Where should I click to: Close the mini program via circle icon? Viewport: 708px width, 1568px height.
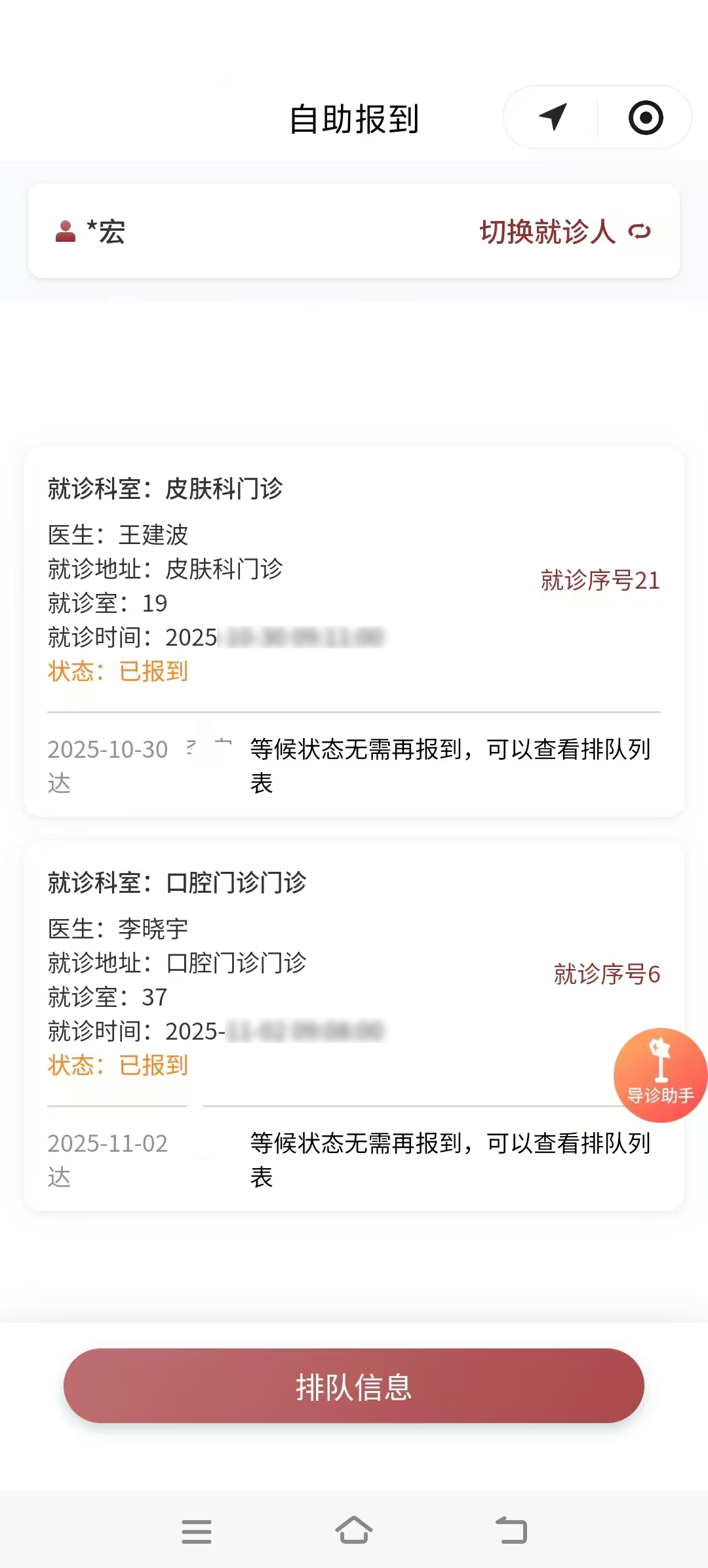click(646, 118)
